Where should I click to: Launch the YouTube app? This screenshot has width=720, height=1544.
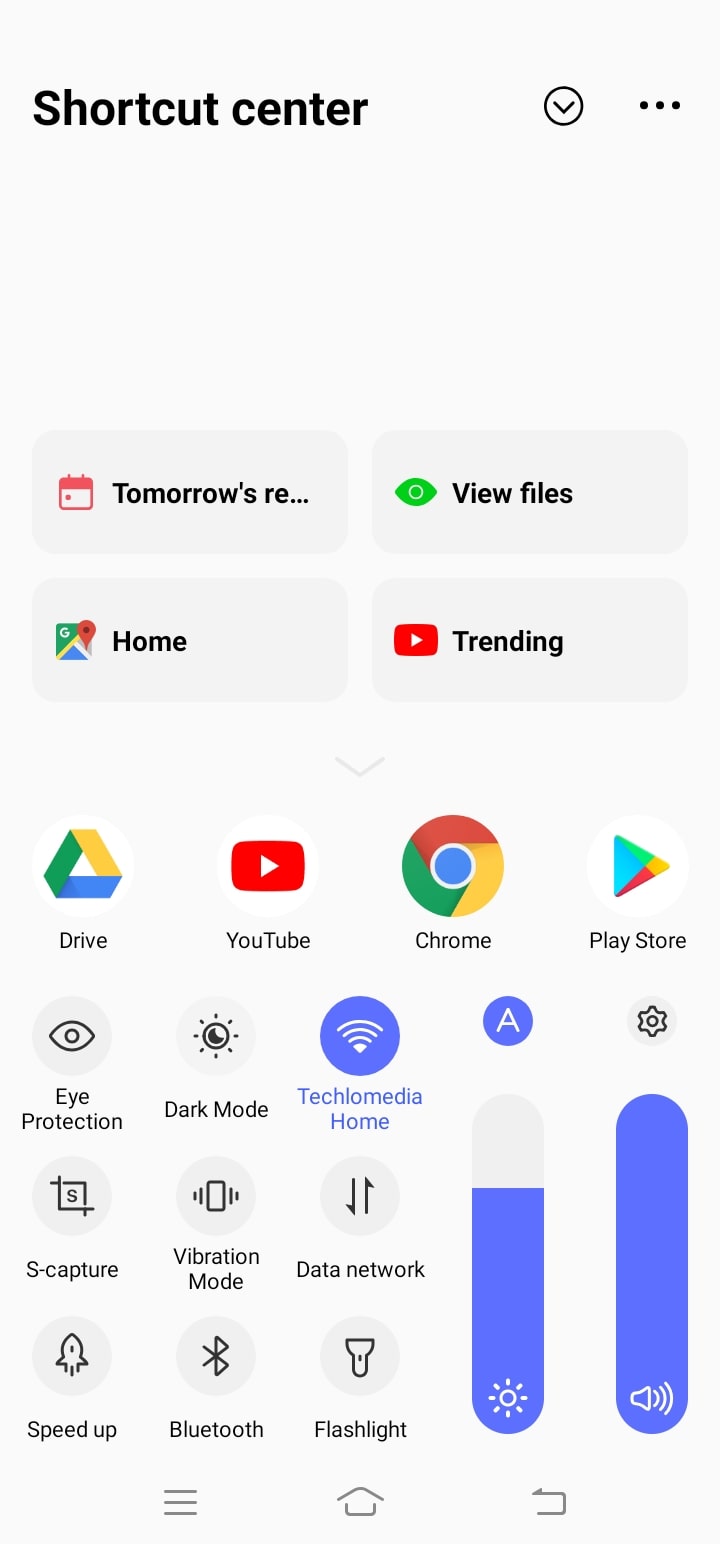(268, 867)
